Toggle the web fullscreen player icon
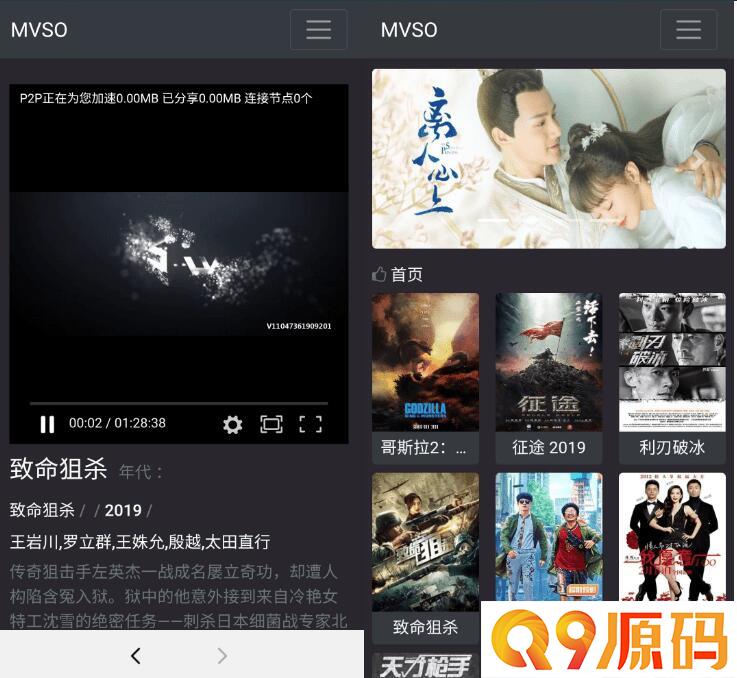Viewport: 737px width, 678px height. click(271, 424)
